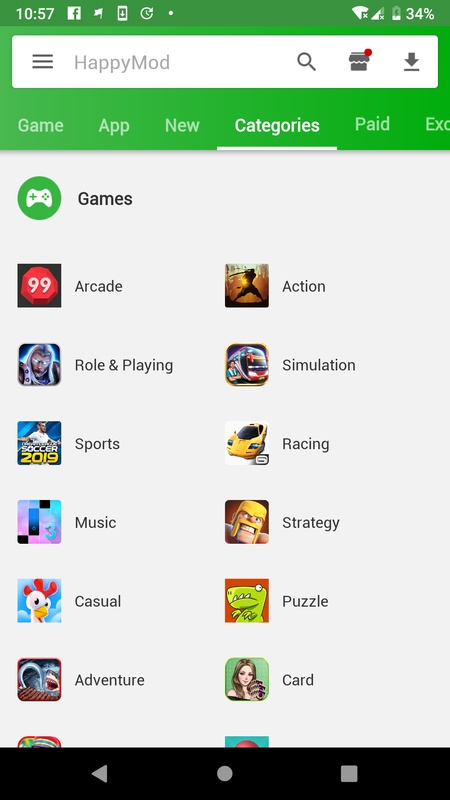
Task: Focus the HappyMod search field
Action: tap(173, 62)
